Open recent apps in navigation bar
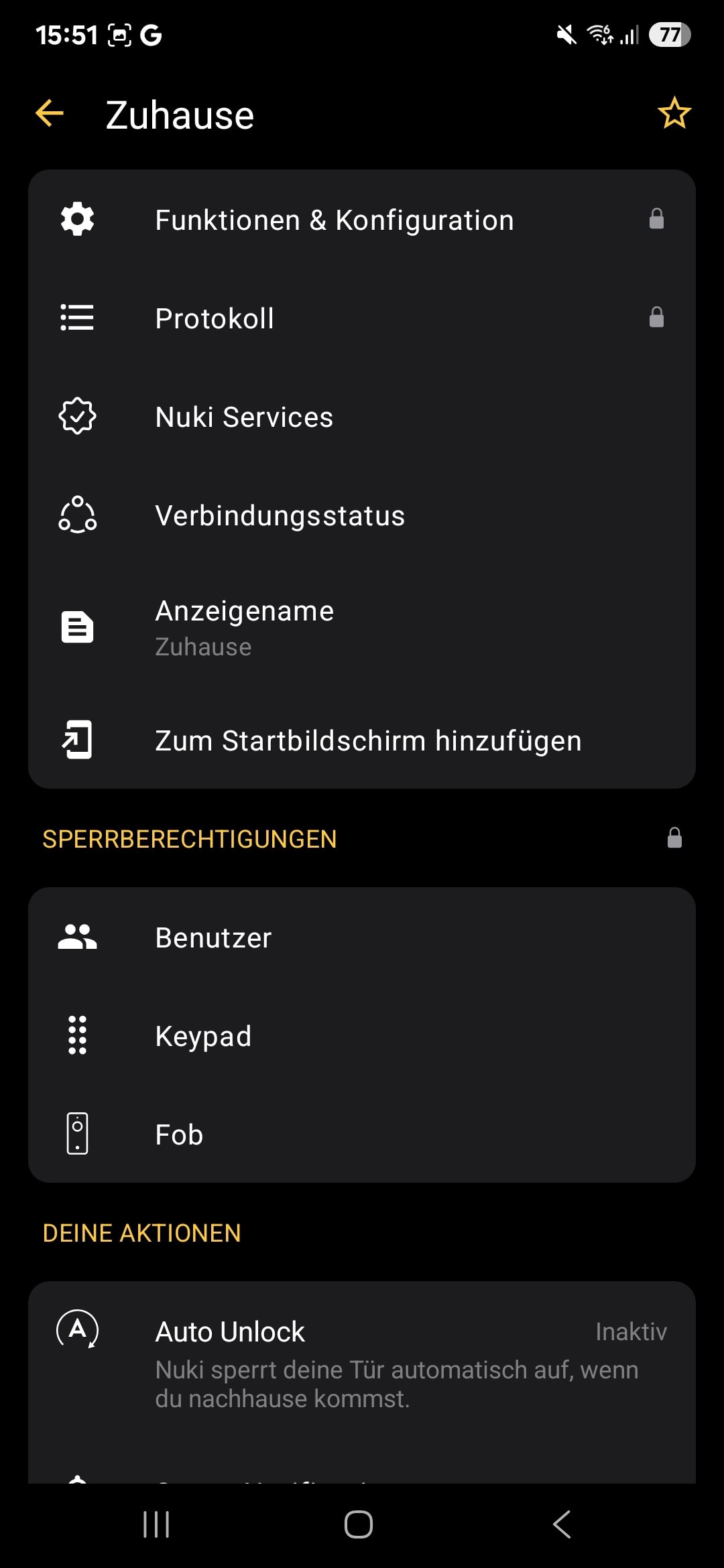The width and height of the screenshot is (724, 1568). click(x=156, y=1524)
